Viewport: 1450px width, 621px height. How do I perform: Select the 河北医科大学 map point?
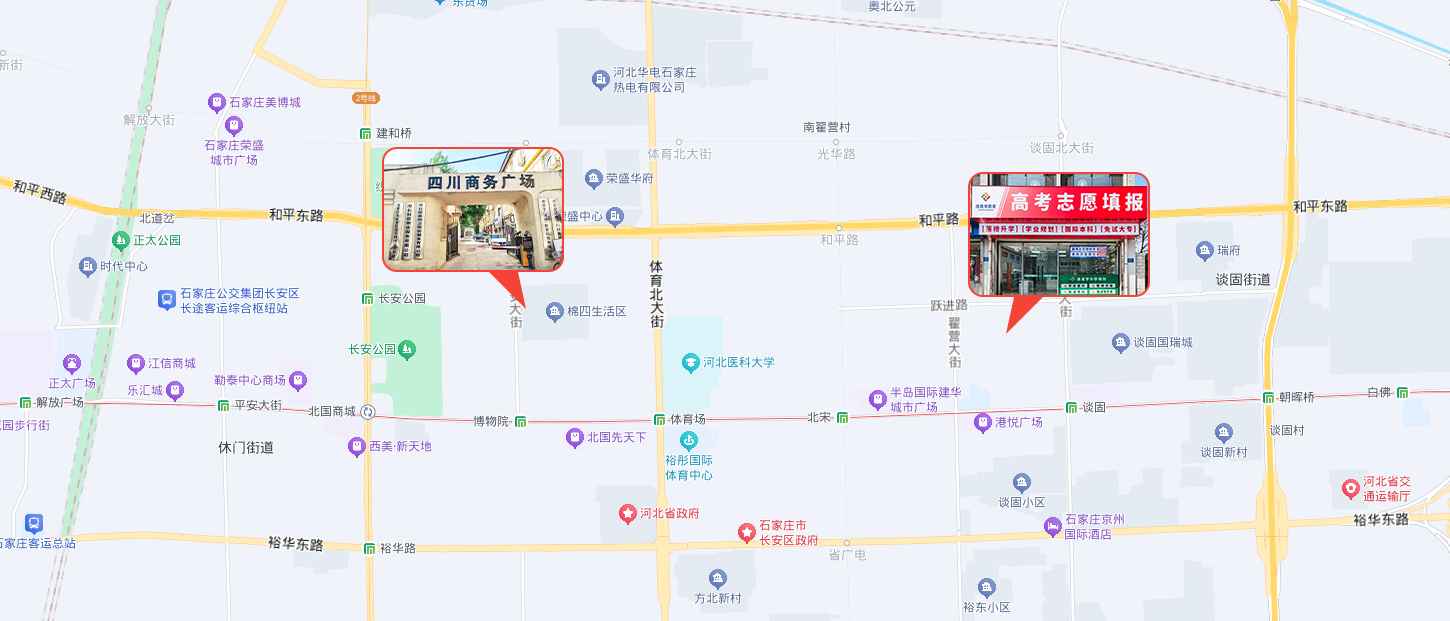[689, 362]
